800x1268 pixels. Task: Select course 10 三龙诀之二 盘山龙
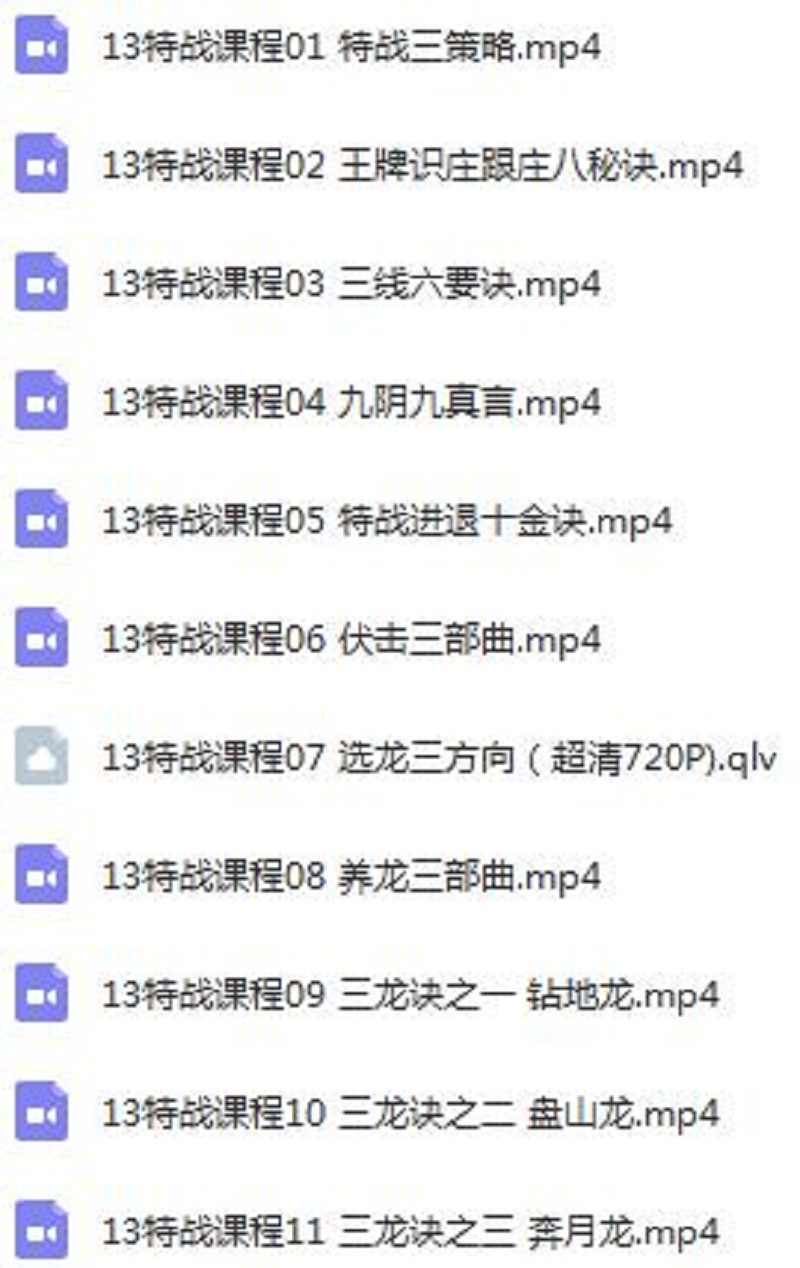(x=410, y=1113)
